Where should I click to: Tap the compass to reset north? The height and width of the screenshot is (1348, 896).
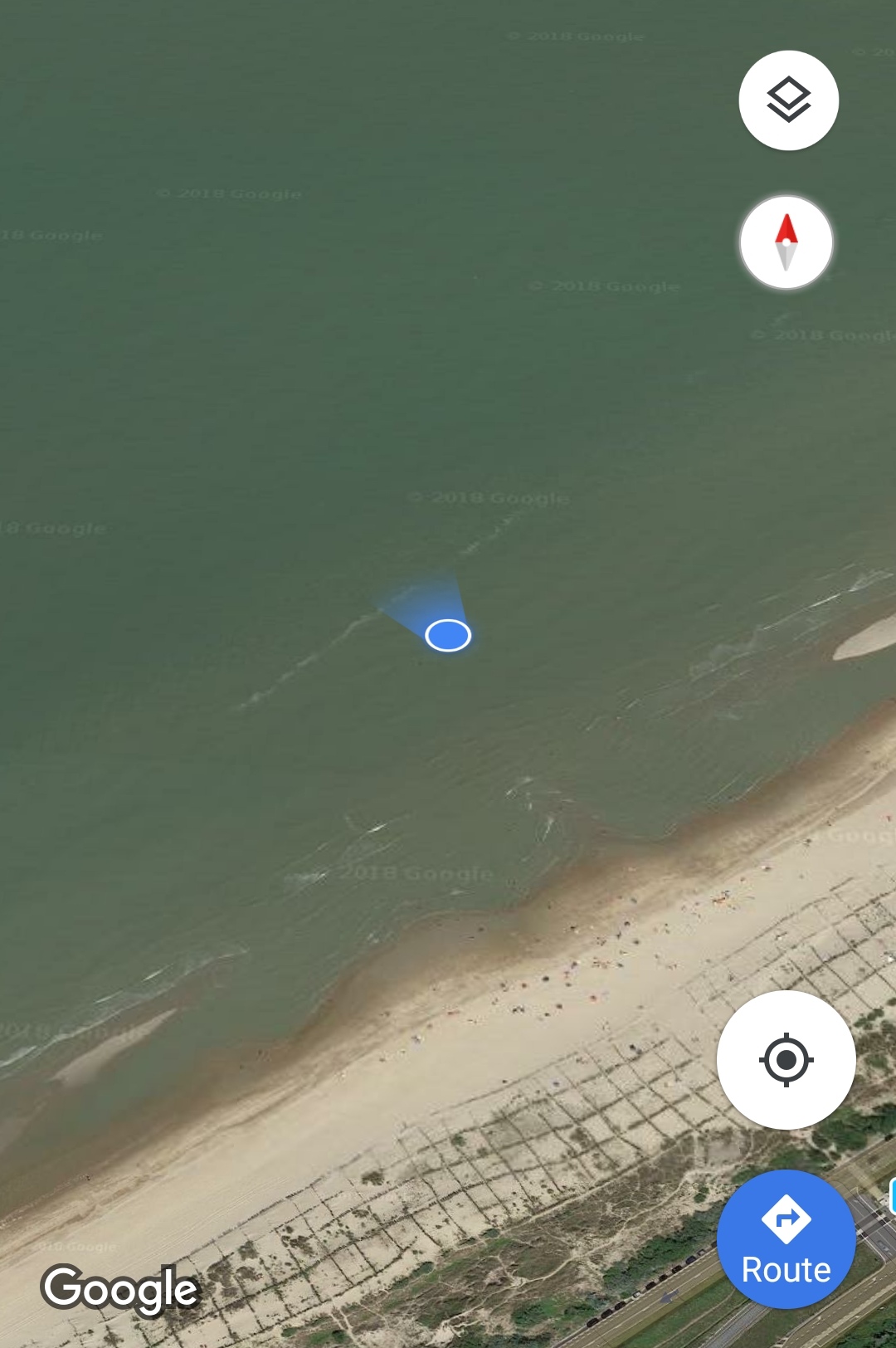click(786, 242)
